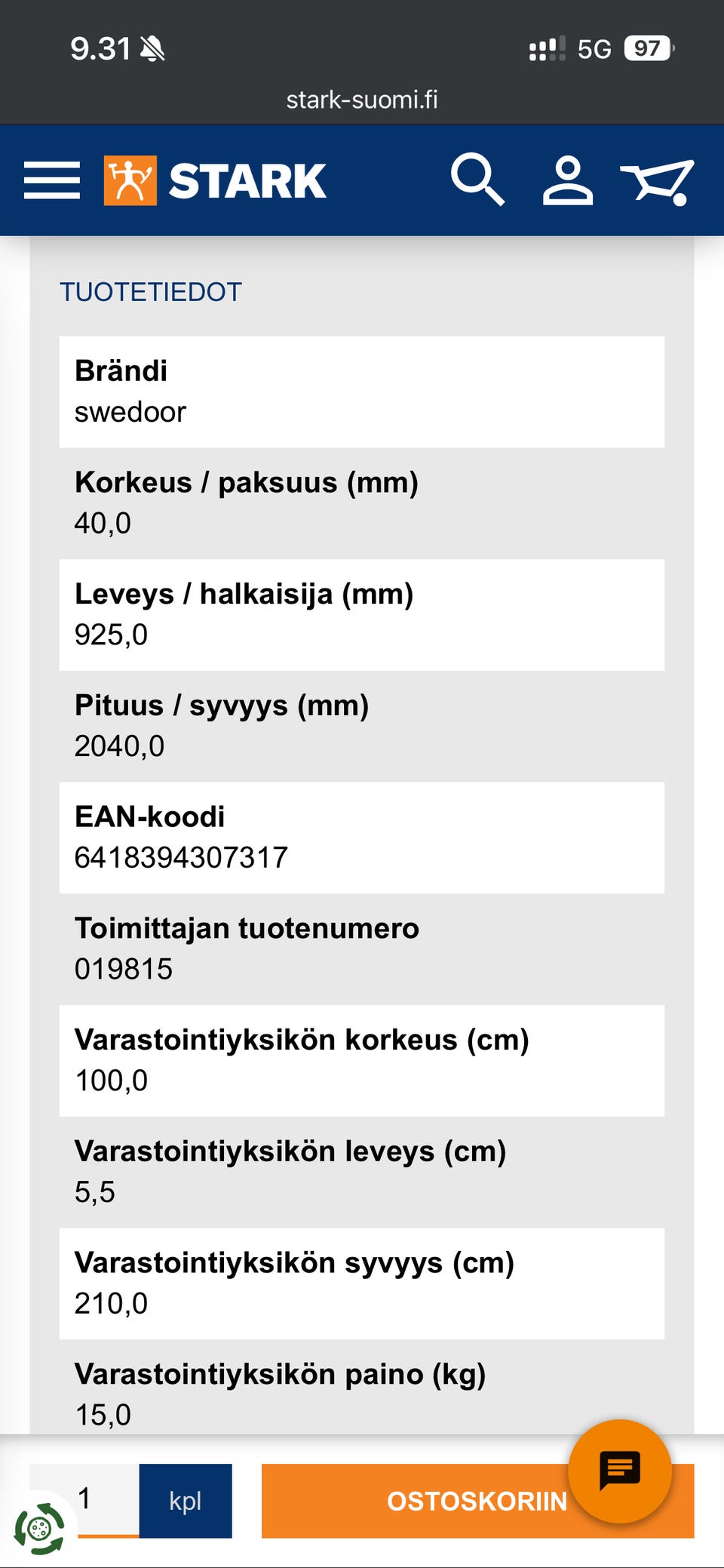Select the TUOTETIEDOT section heading

(x=150, y=291)
